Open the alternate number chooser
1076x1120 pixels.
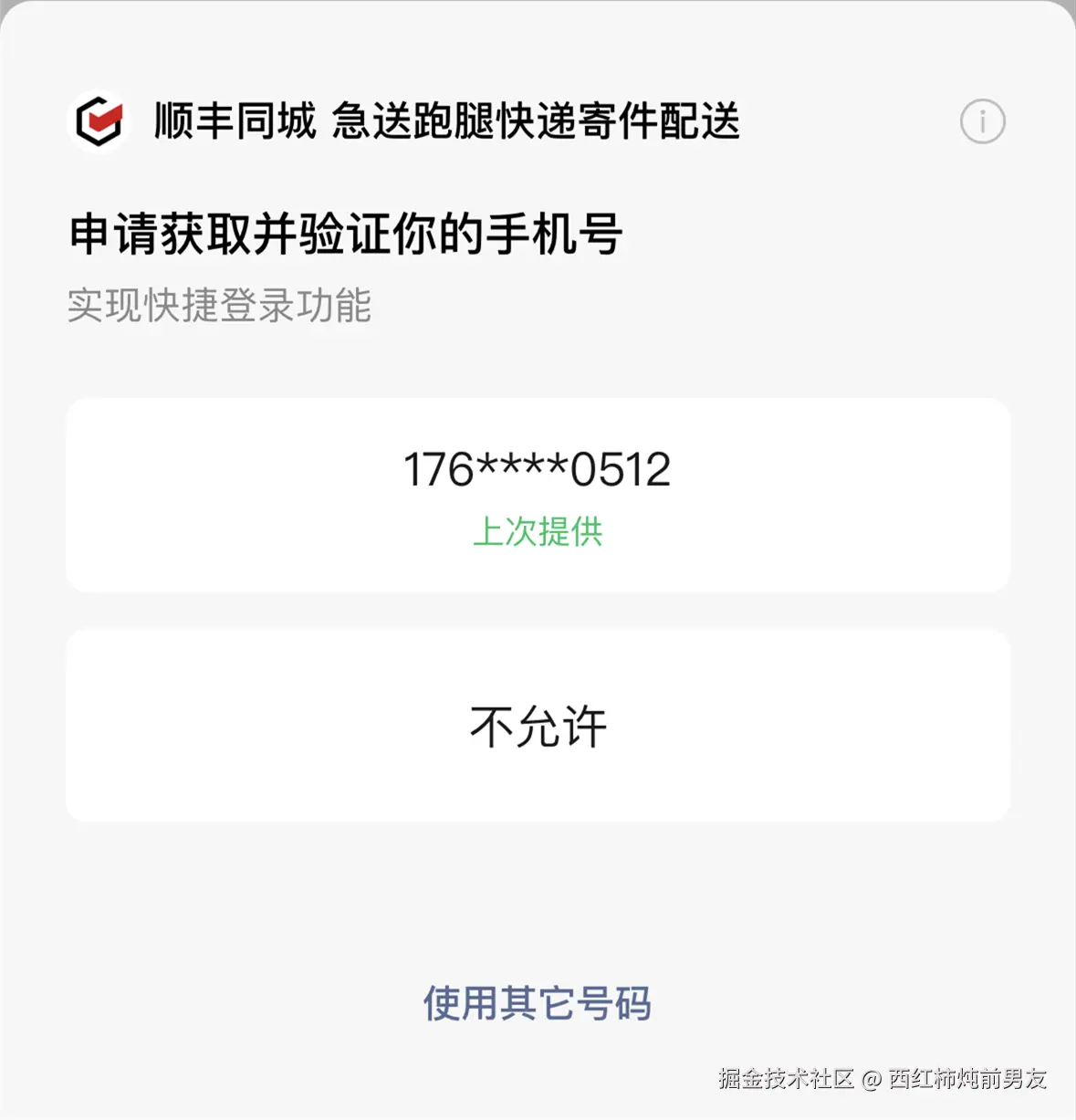coord(538,1002)
